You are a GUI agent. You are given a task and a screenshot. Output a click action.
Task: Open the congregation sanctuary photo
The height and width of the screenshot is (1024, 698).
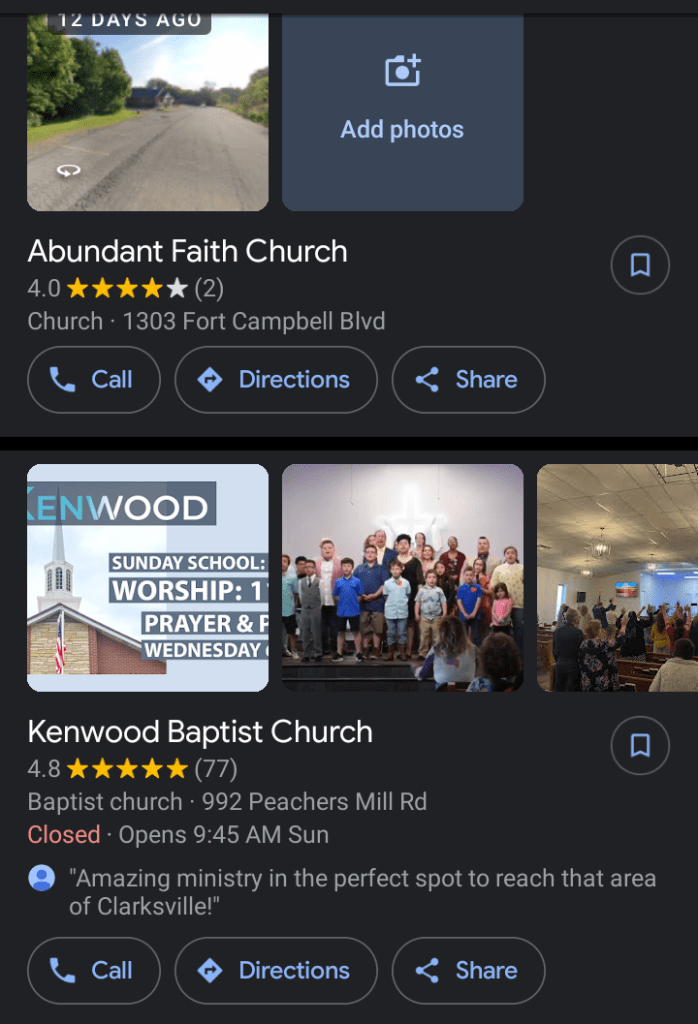pyautogui.click(x=617, y=577)
